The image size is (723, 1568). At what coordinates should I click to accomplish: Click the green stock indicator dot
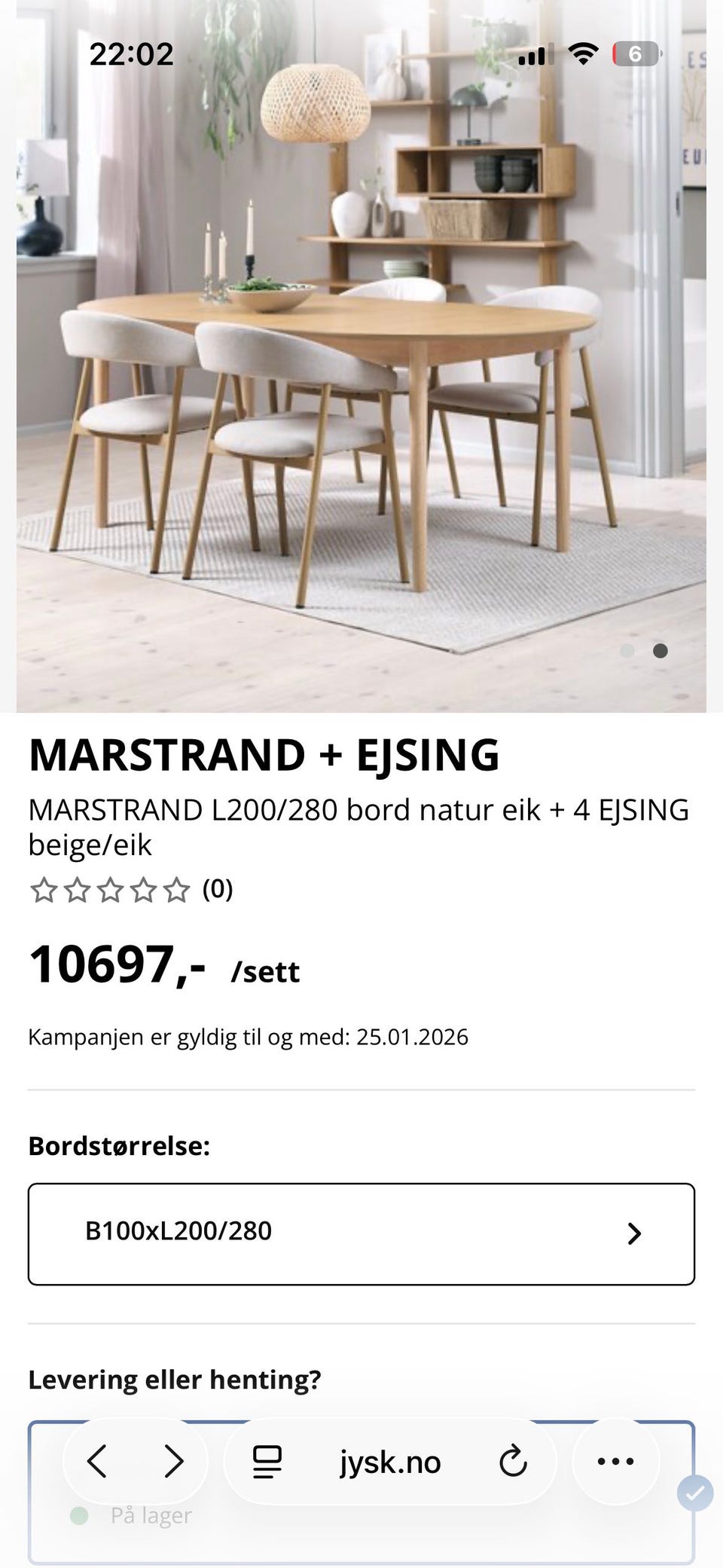pos(78,1515)
